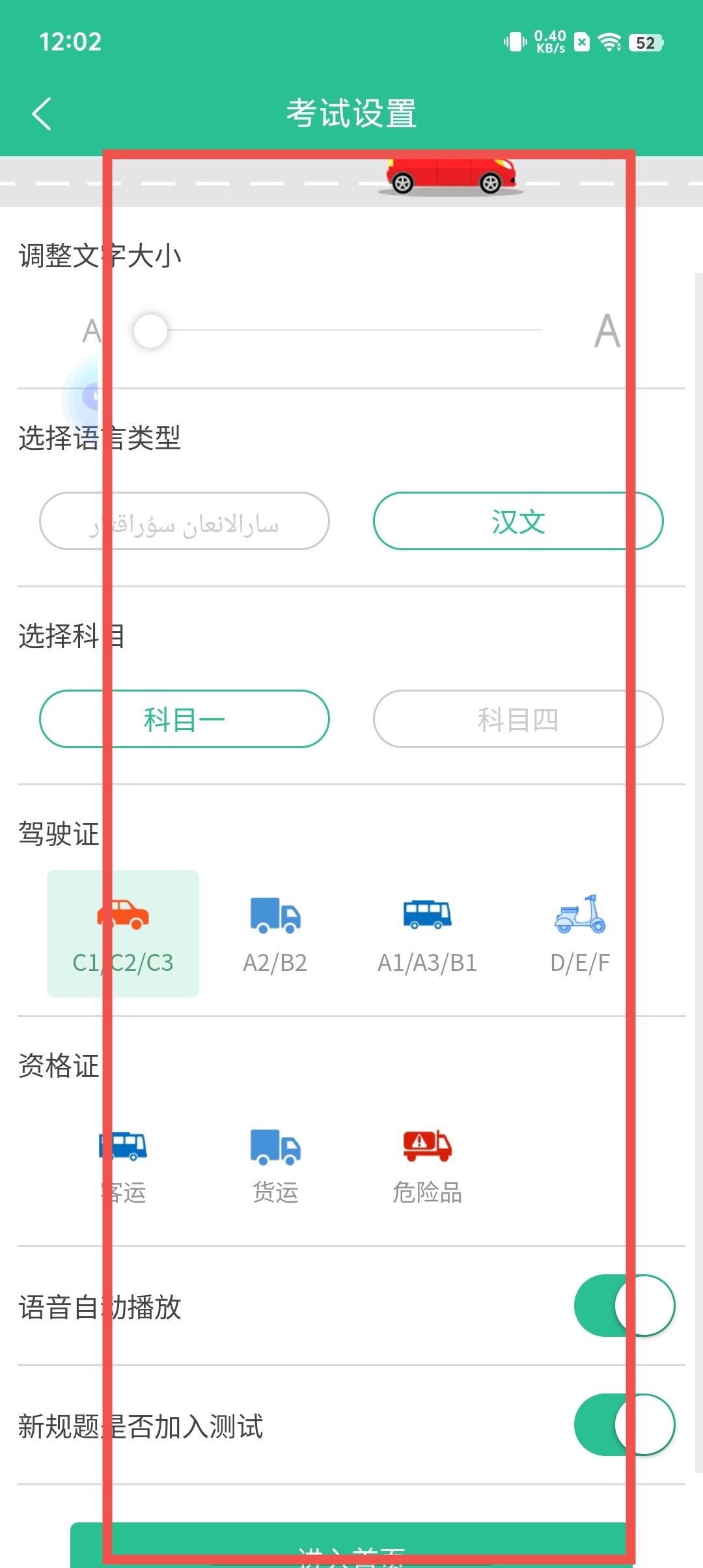This screenshot has width=703, height=1568.
Task: Select the 危险品 qualification certificate
Action: (427, 1164)
